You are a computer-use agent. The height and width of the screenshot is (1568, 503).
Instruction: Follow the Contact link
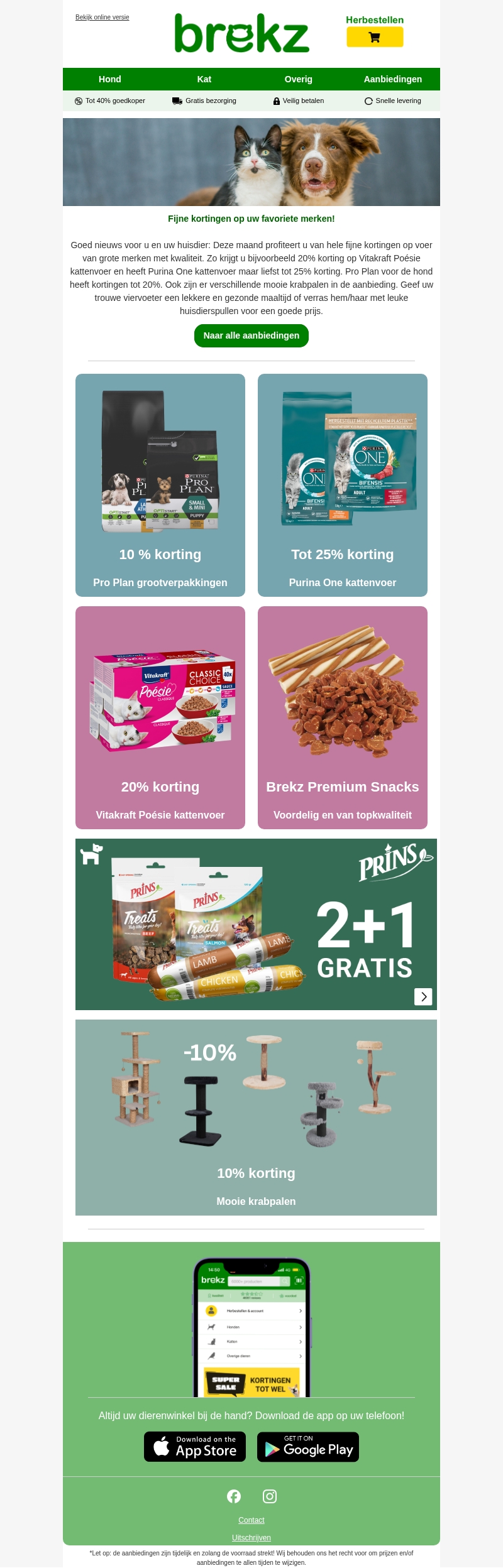pyautogui.click(x=251, y=1520)
